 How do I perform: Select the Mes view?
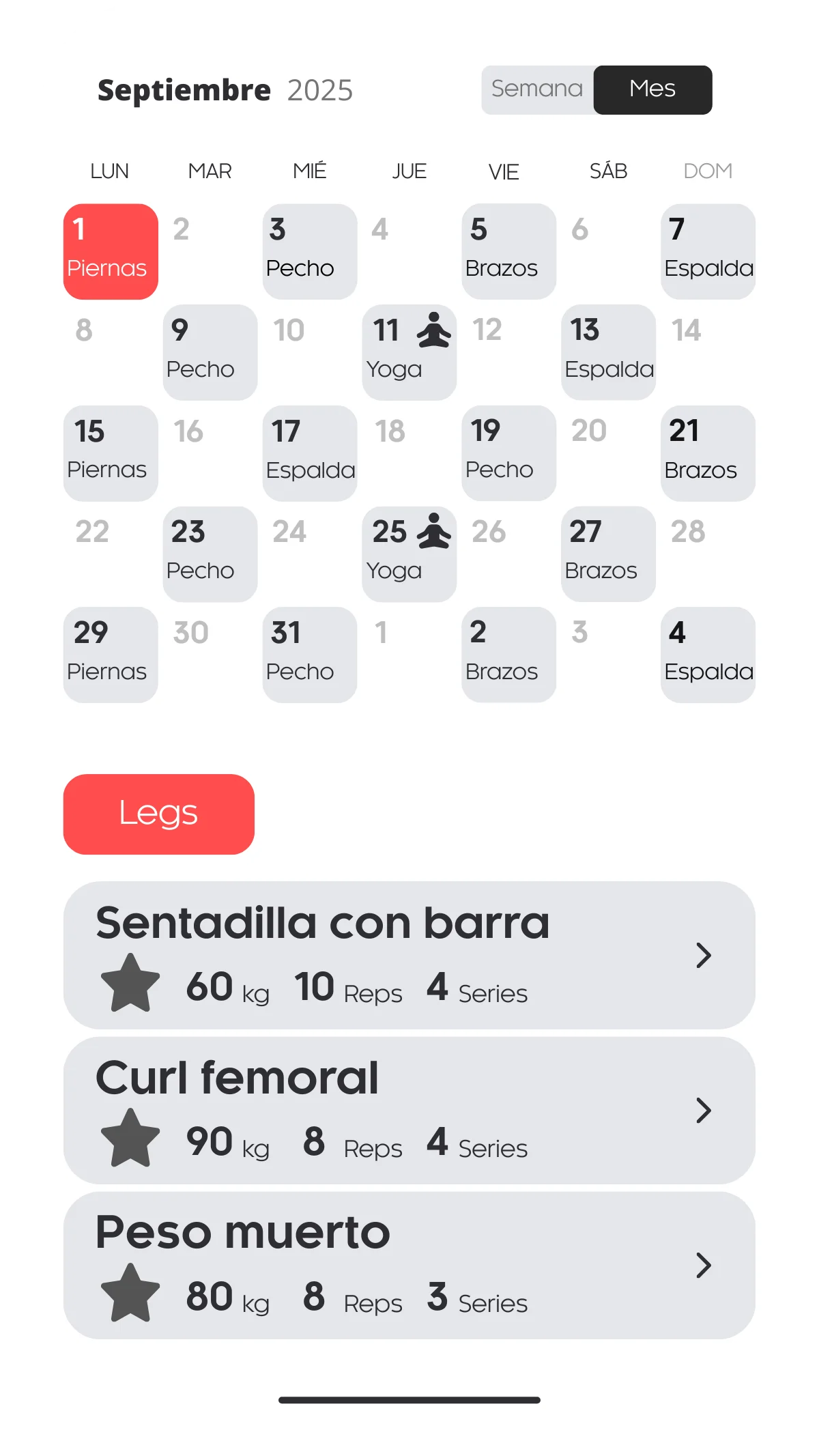click(x=652, y=89)
